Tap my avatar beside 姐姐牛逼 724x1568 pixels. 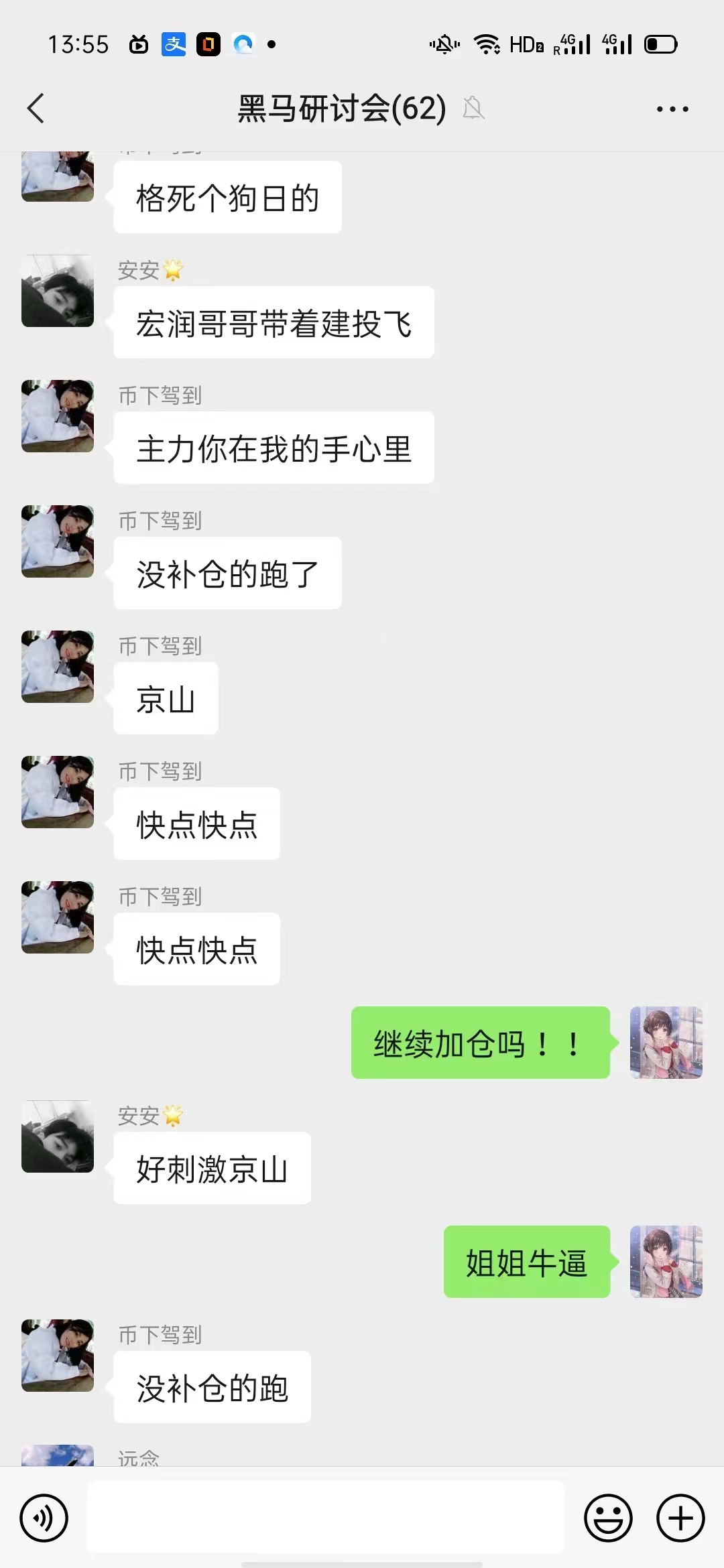666,1262
